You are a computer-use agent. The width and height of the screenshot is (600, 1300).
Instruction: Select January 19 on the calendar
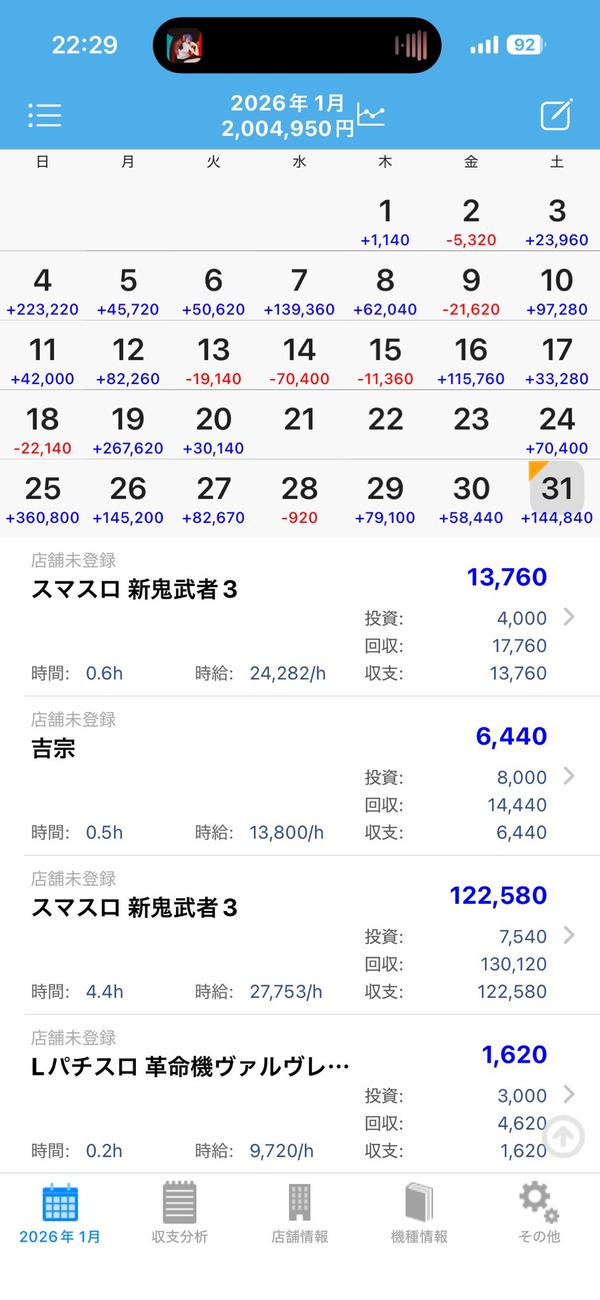(x=128, y=426)
